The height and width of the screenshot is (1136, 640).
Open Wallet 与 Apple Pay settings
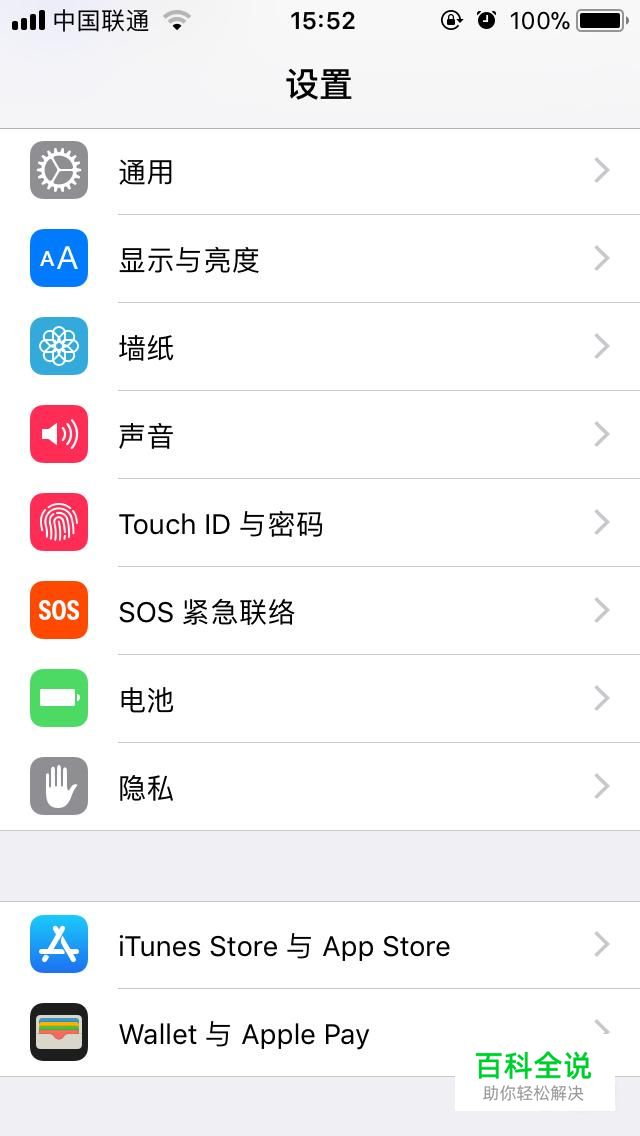(320, 1032)
